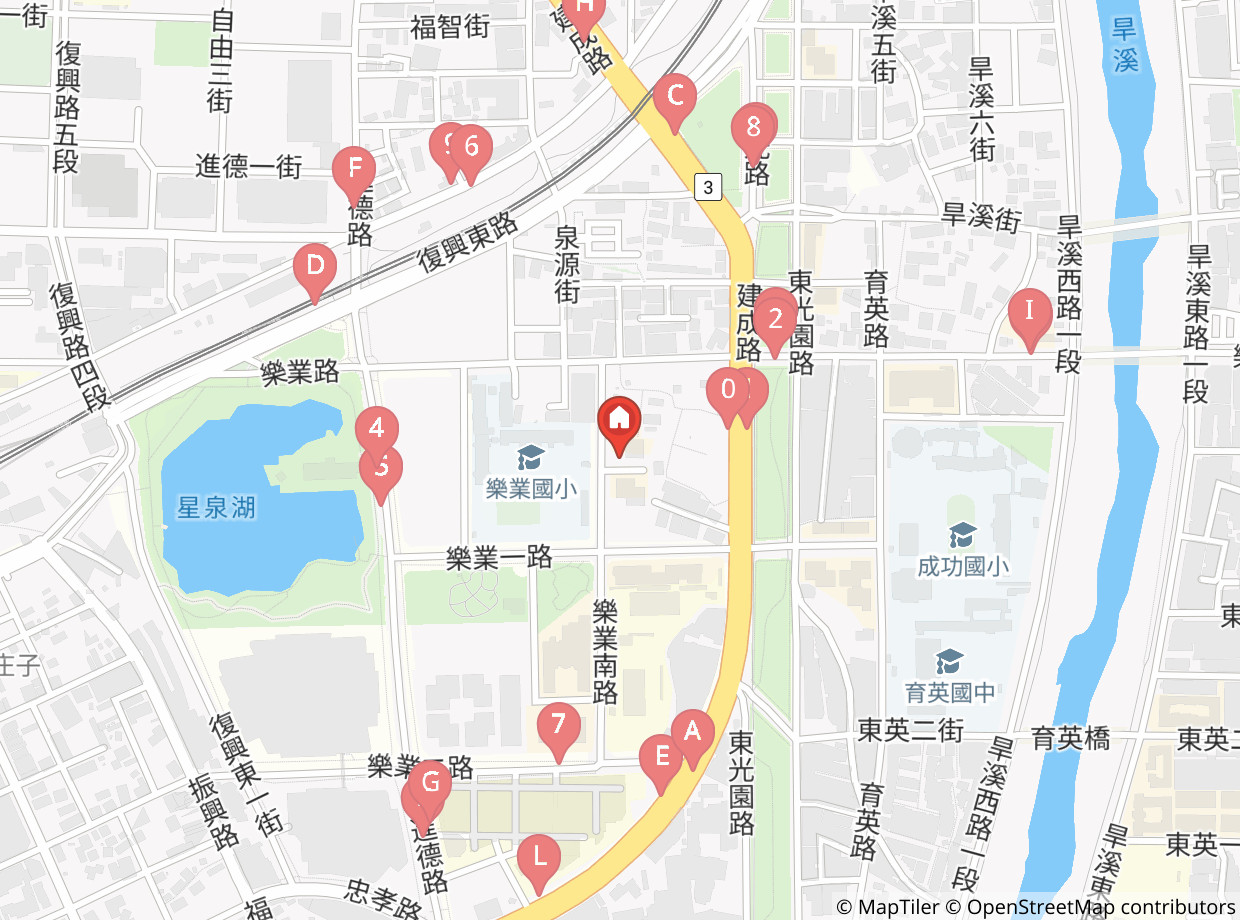The height and width of the screenshot is (920, 1240).
Task: Open map marker 0
Action: (x=727, y=389)
